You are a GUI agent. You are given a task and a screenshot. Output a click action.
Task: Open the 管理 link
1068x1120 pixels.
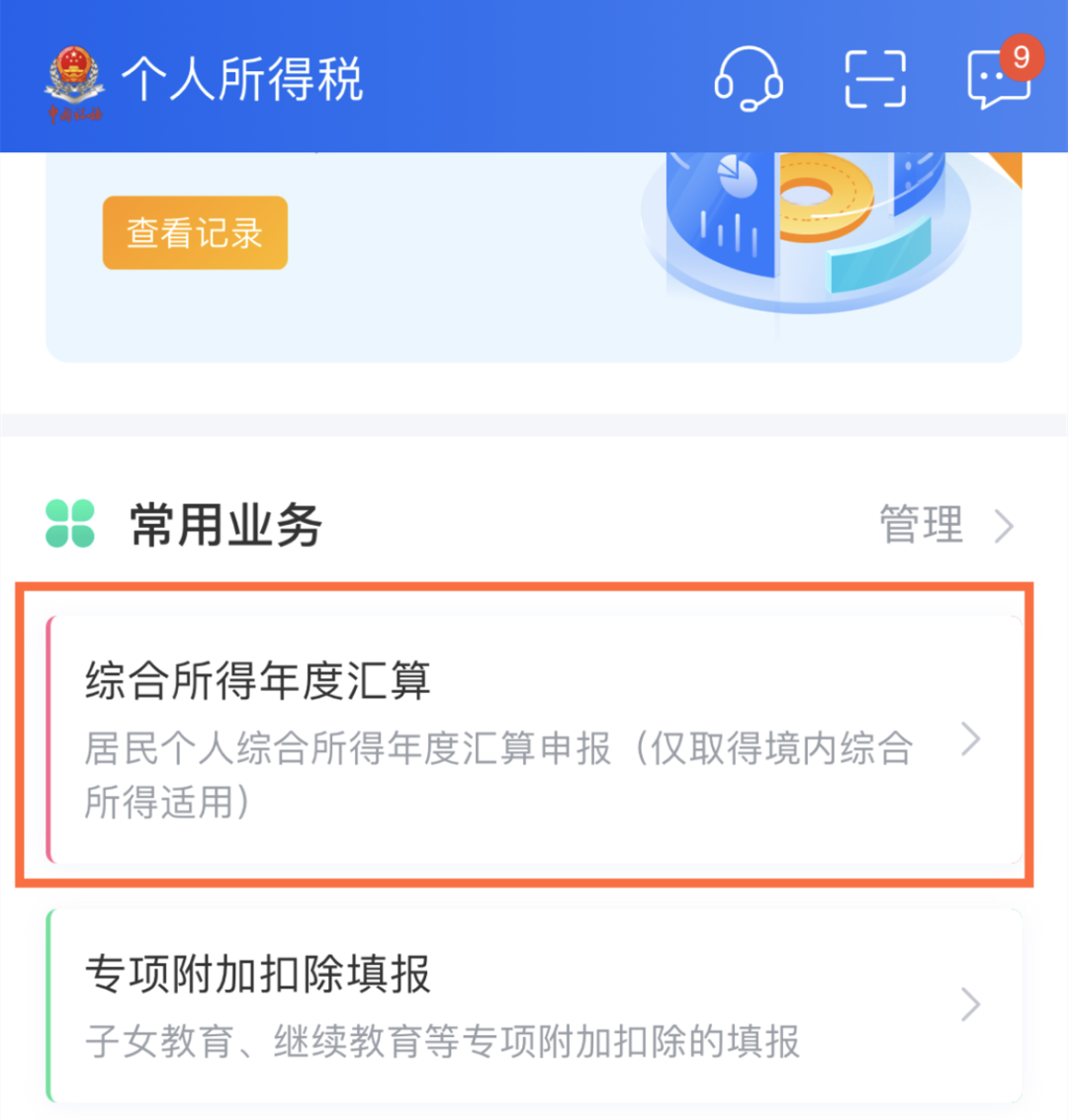tap(920, 524)
